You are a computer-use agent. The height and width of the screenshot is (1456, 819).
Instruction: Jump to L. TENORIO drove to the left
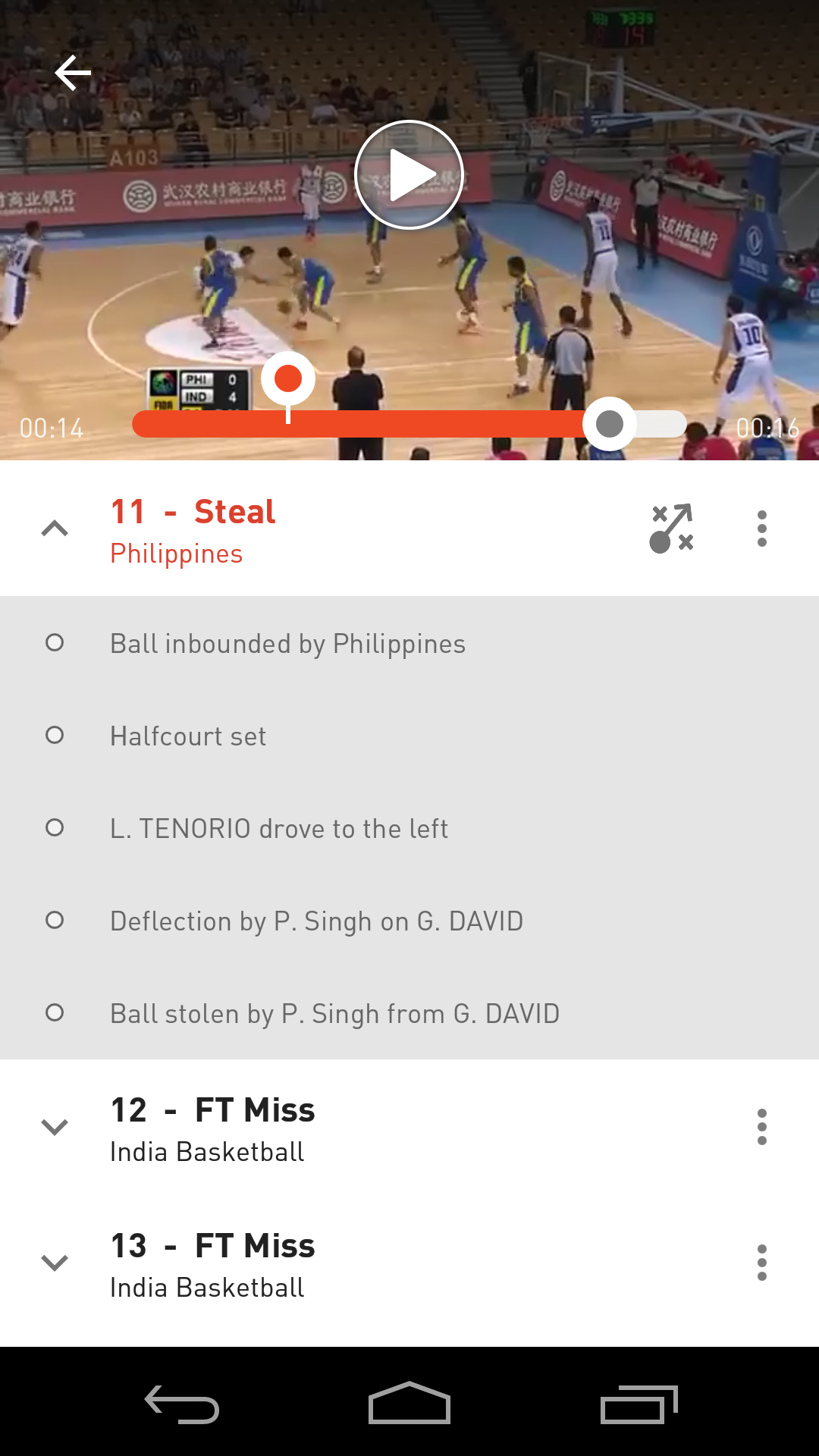click(409, 828)
